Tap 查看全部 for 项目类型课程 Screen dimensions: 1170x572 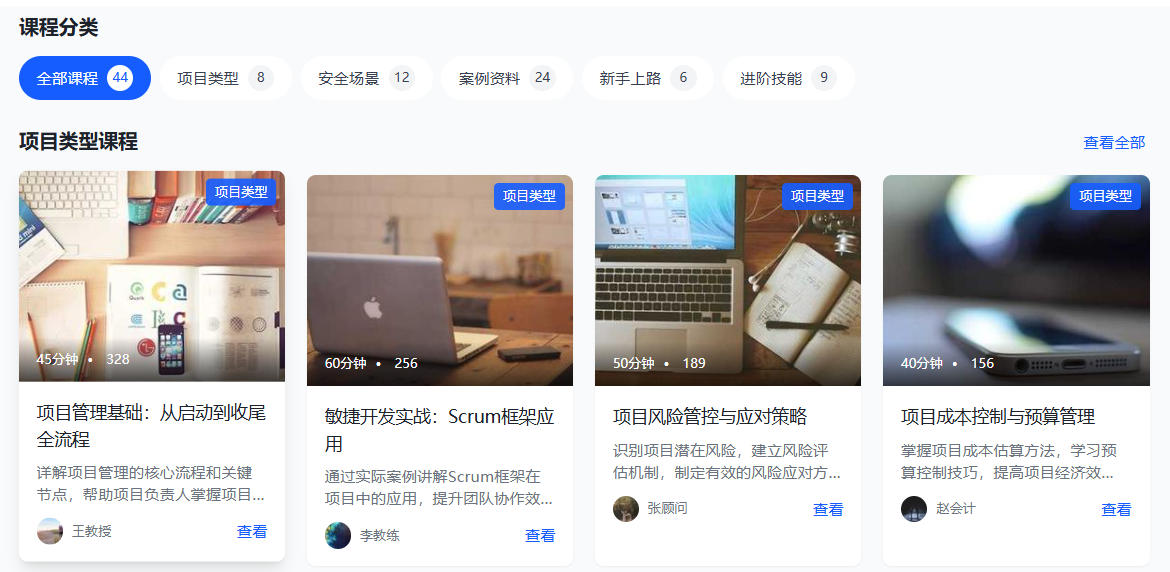[x=1114, y=143]
